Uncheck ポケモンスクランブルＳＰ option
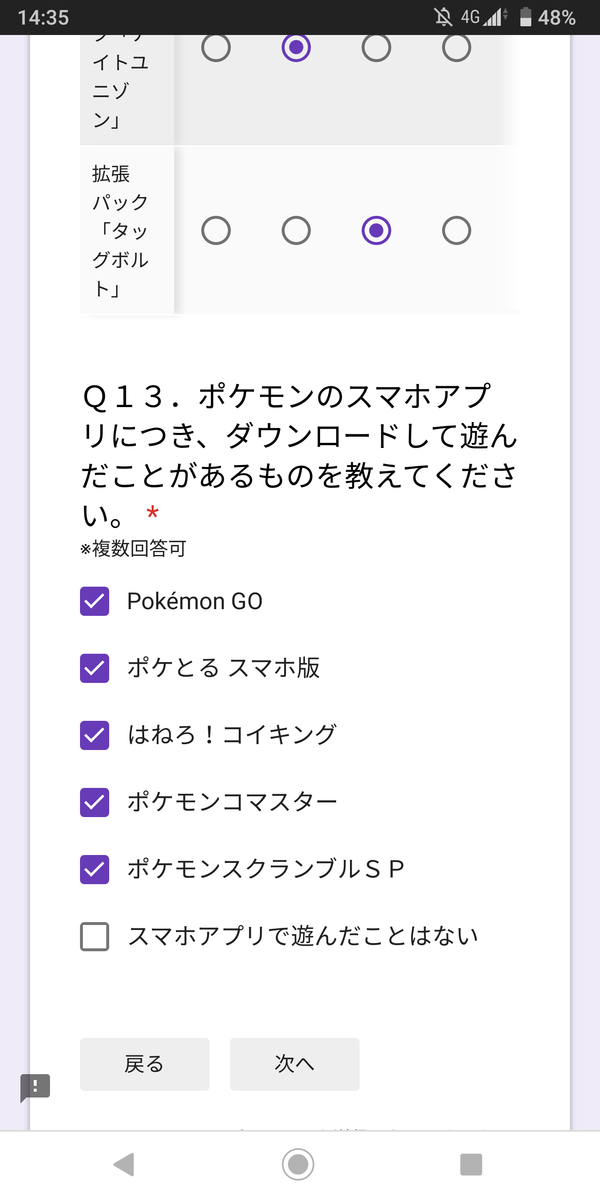Image resolution: width=600 pixels, height=1200 pixels. pyautogui.click(x=94, y=869)
